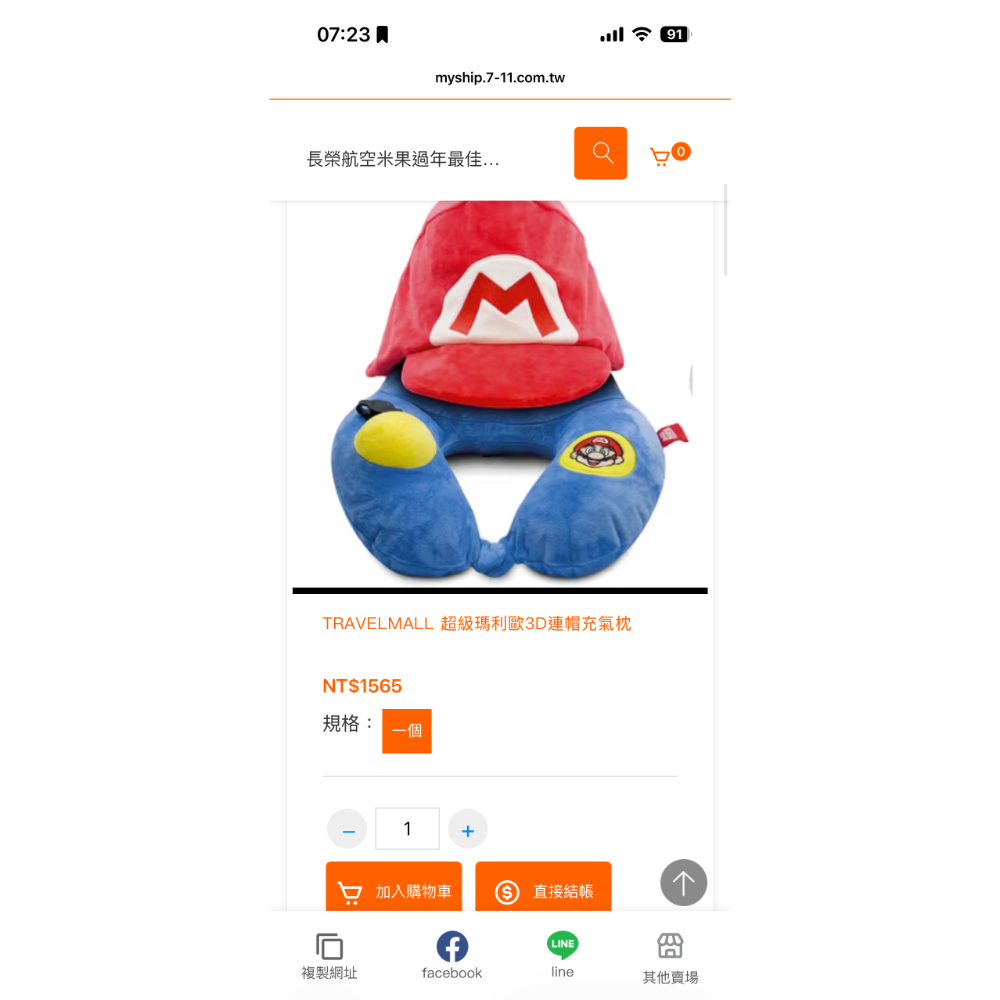
Task: Open 其他賣場 other stores
Action: click(670, 958)
